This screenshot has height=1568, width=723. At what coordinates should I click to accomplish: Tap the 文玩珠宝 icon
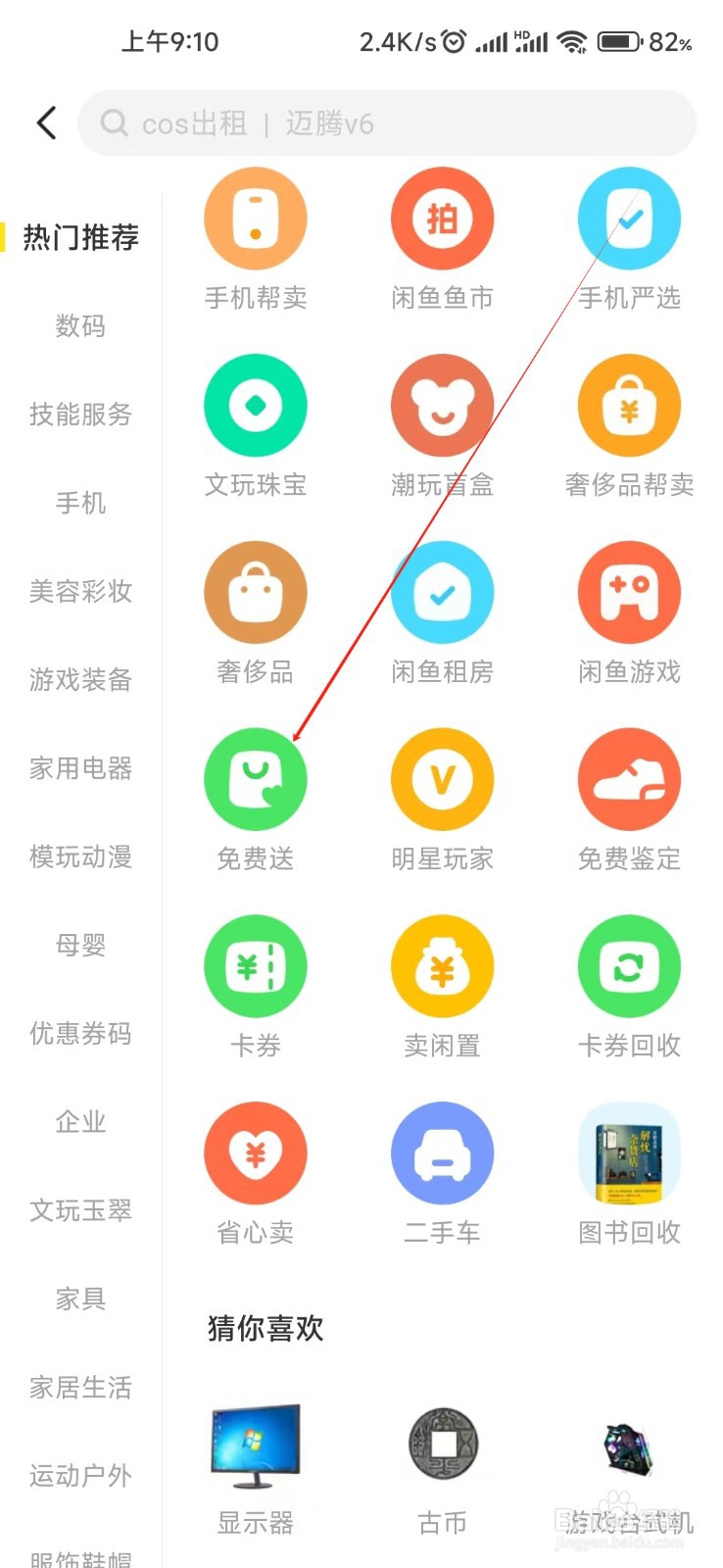(256, 405)
